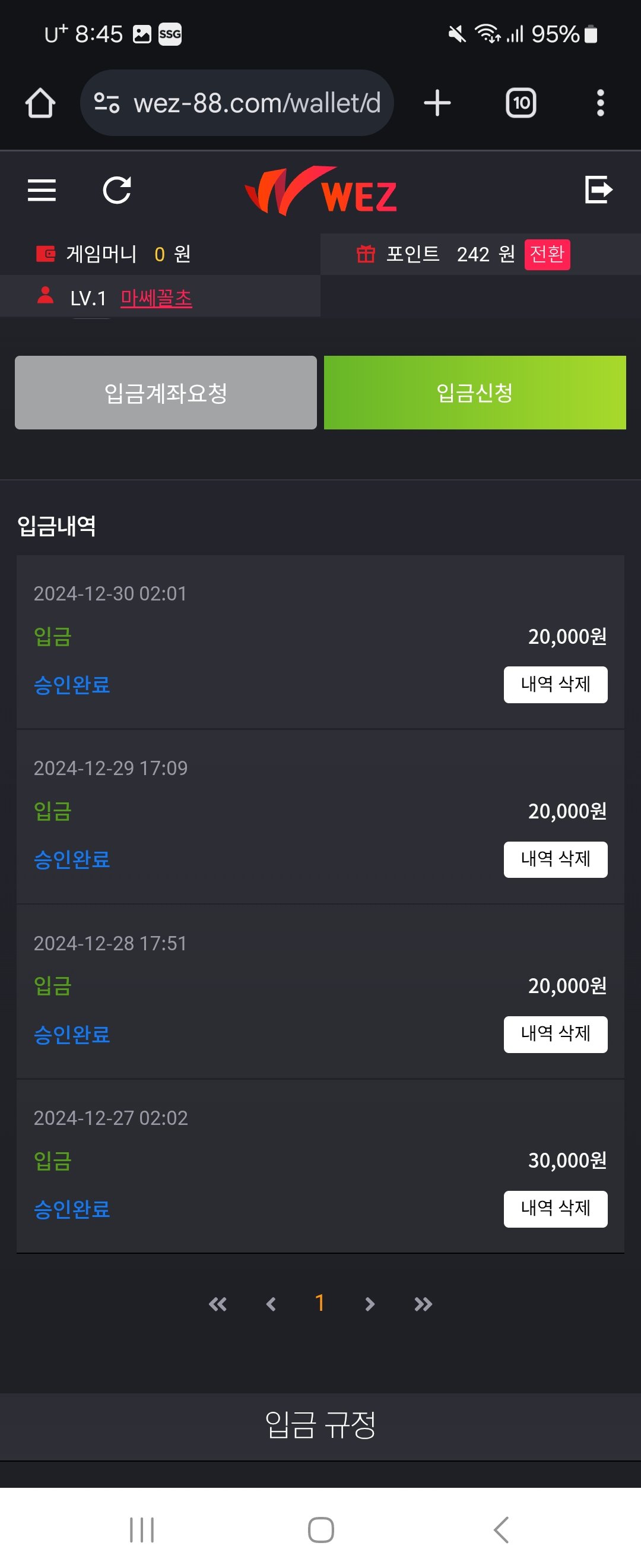Show the open tabs switcher
Screen dimensions: 641x1568
coord(521,103)
